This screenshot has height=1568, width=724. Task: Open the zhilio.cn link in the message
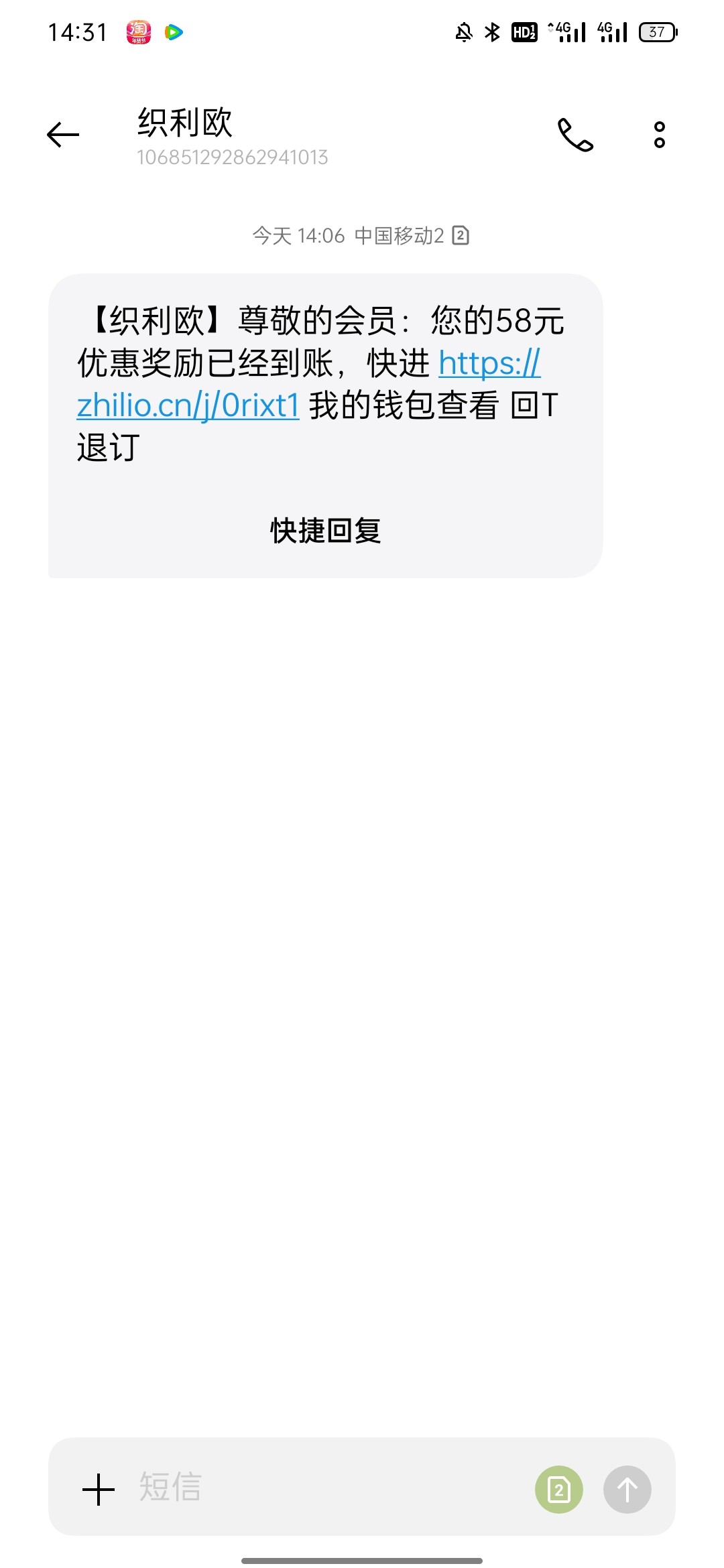(x=188, y=406)
